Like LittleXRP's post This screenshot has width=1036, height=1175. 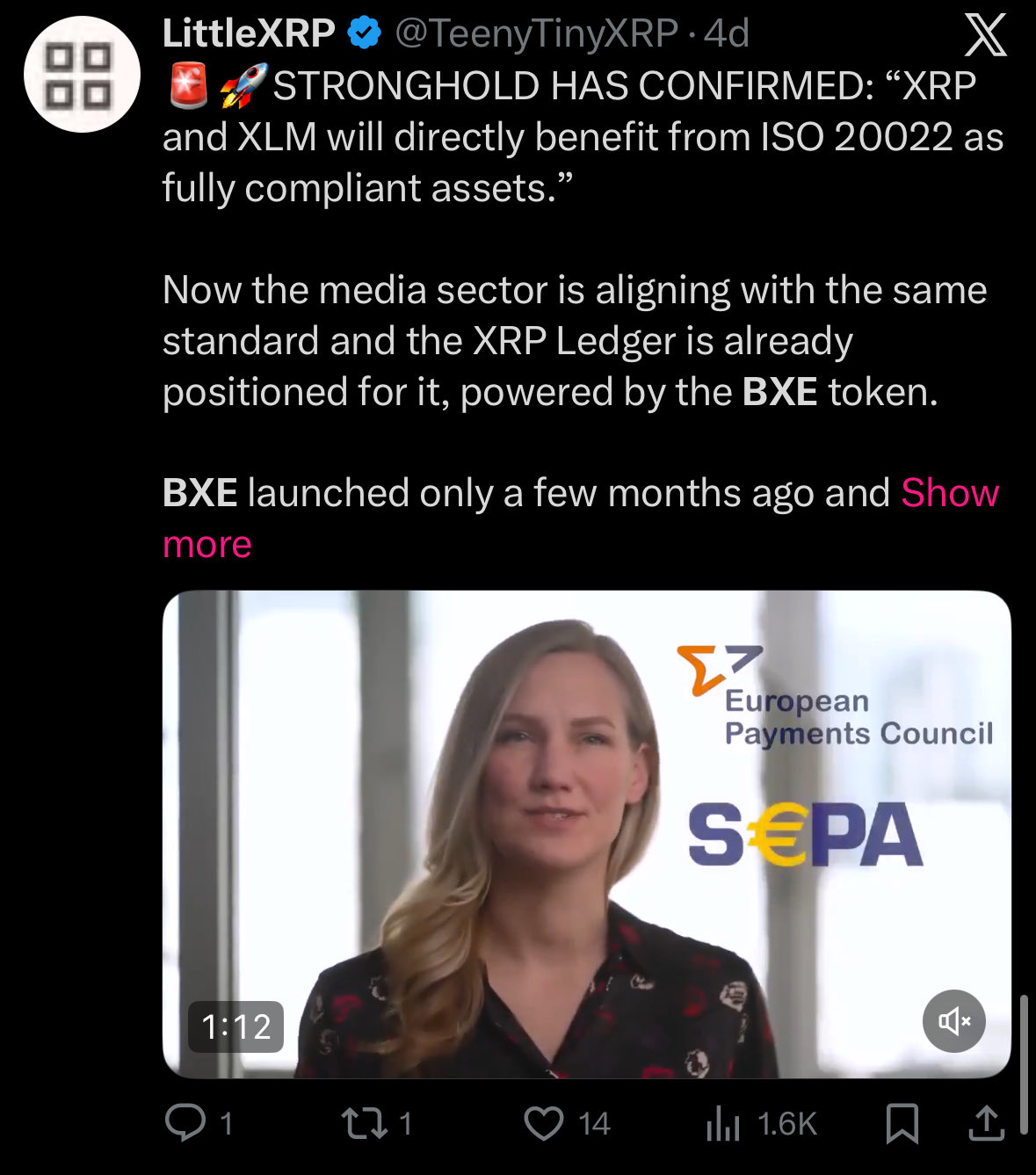click(544, 1123)
